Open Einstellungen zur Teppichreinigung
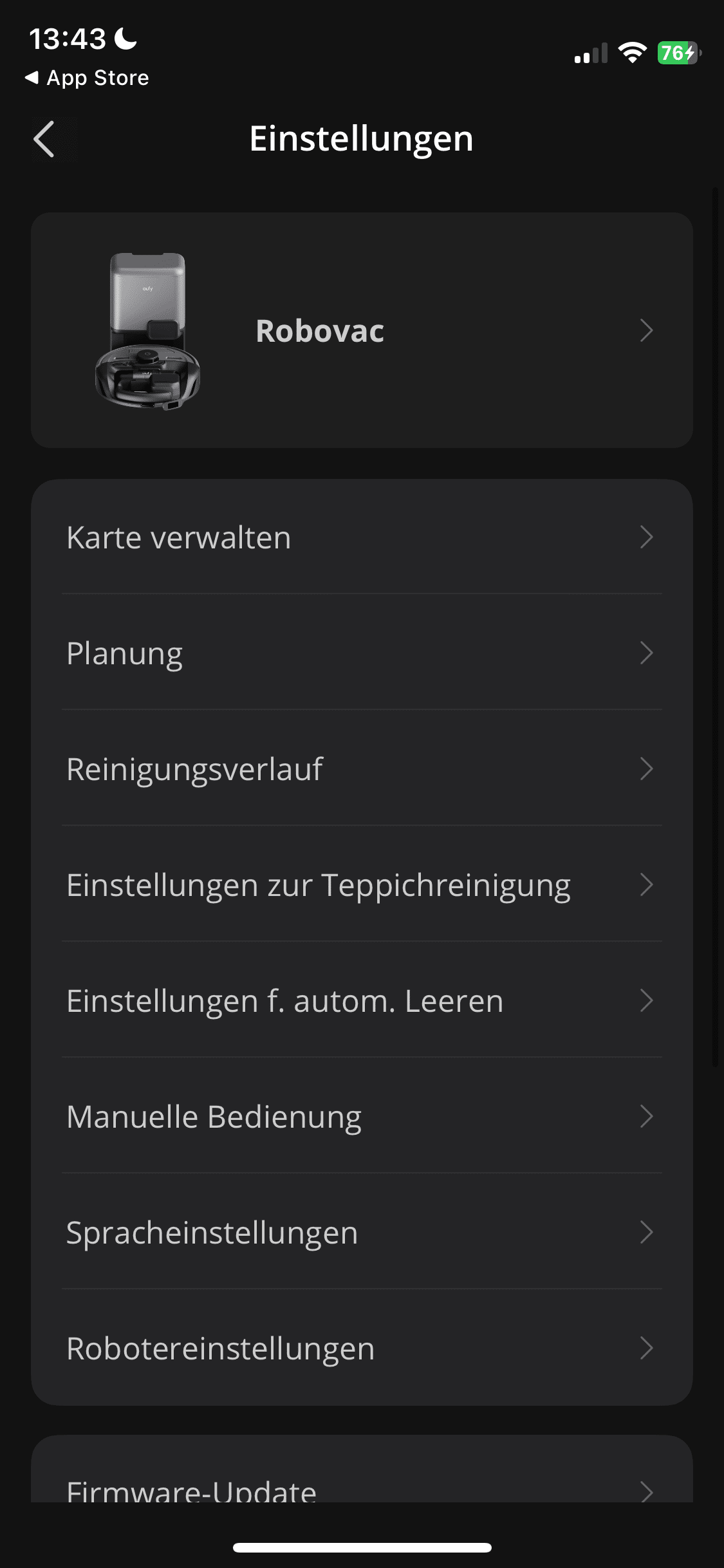This screenshot has height=1568, width=724. click(362, 884)
